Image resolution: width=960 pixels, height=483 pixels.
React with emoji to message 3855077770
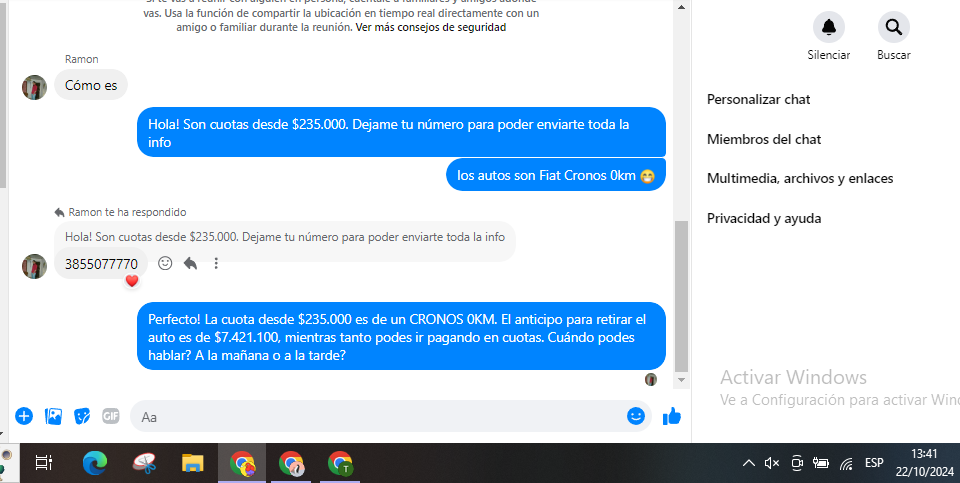click(x=165, y=264)
